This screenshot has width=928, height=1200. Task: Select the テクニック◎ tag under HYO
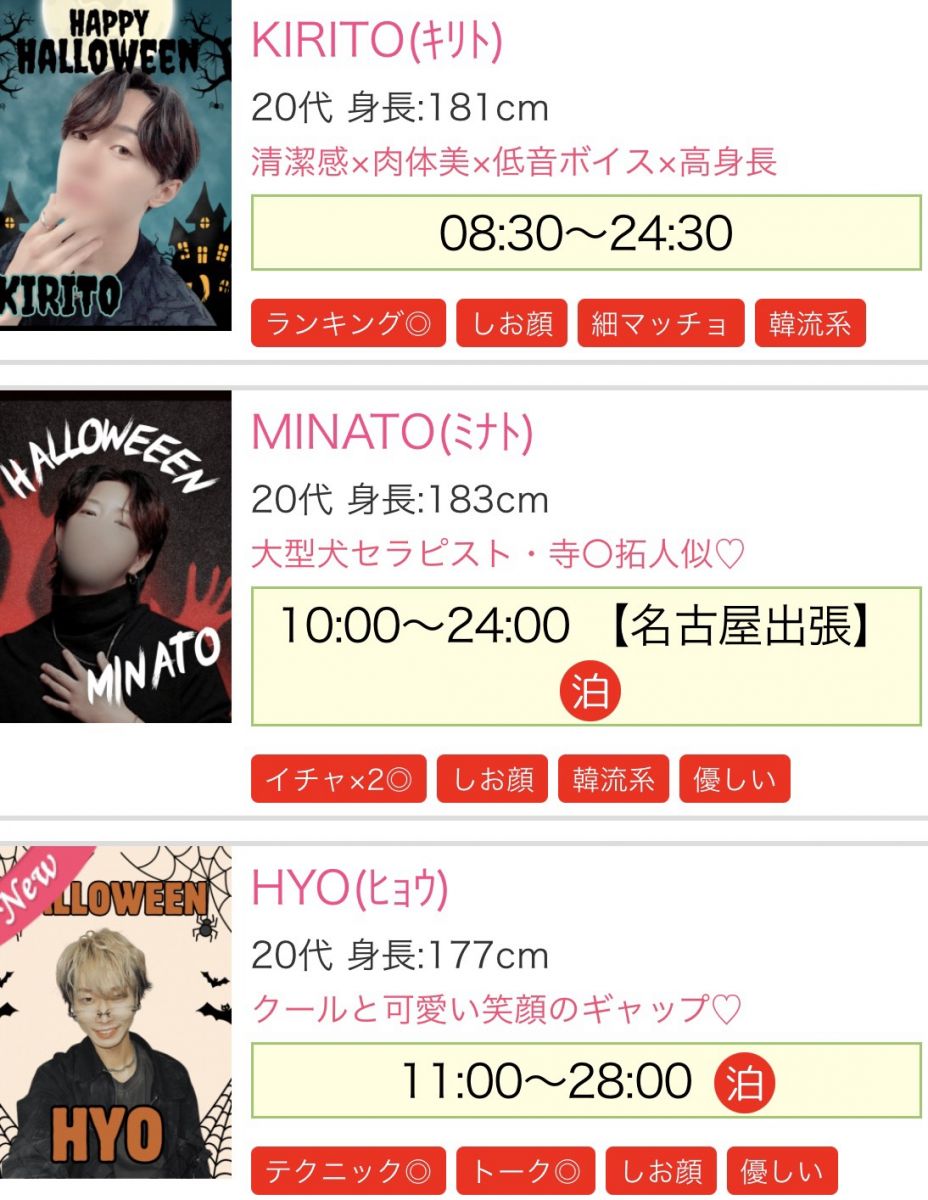[x=348, y=1171]
